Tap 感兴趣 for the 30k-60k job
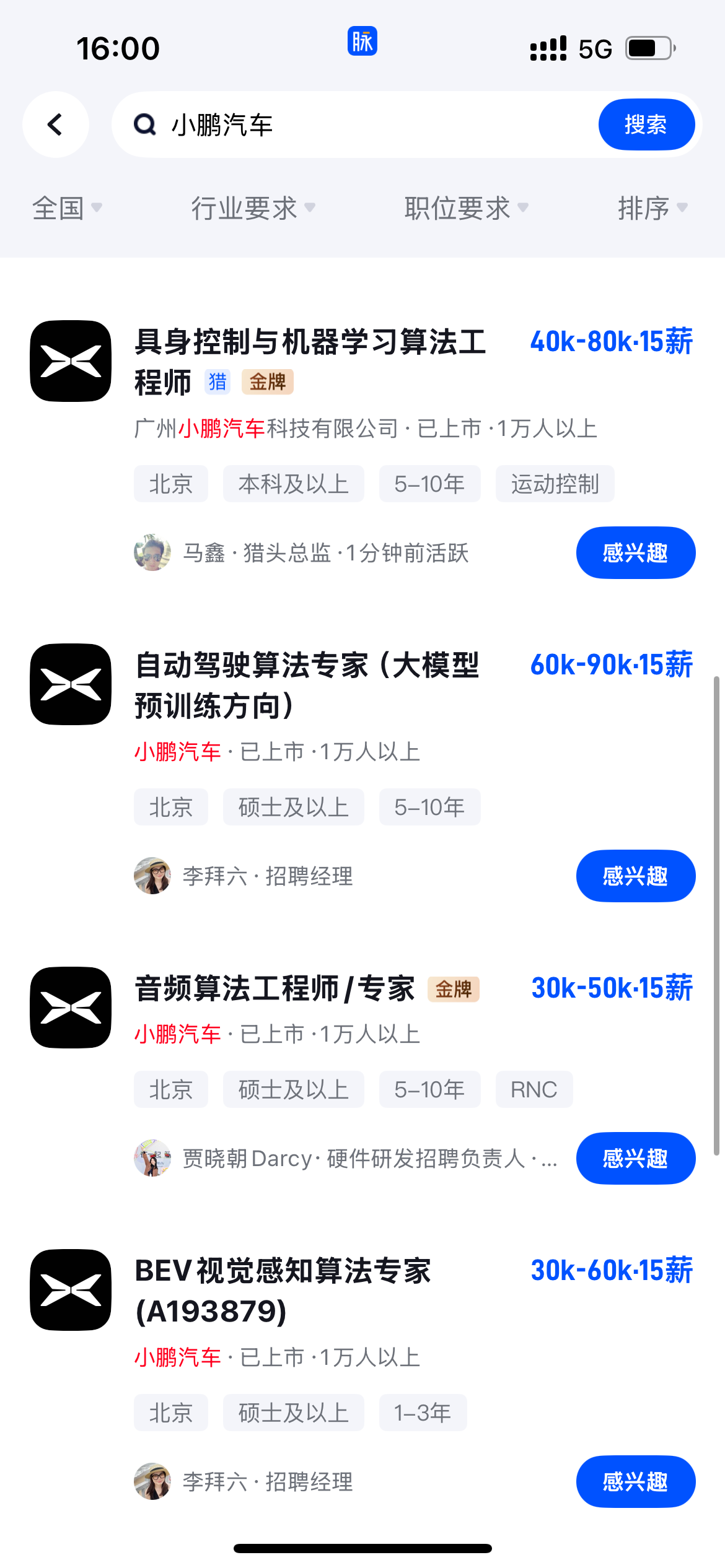Screen dimensions: 725x1568 [635, 1482]
